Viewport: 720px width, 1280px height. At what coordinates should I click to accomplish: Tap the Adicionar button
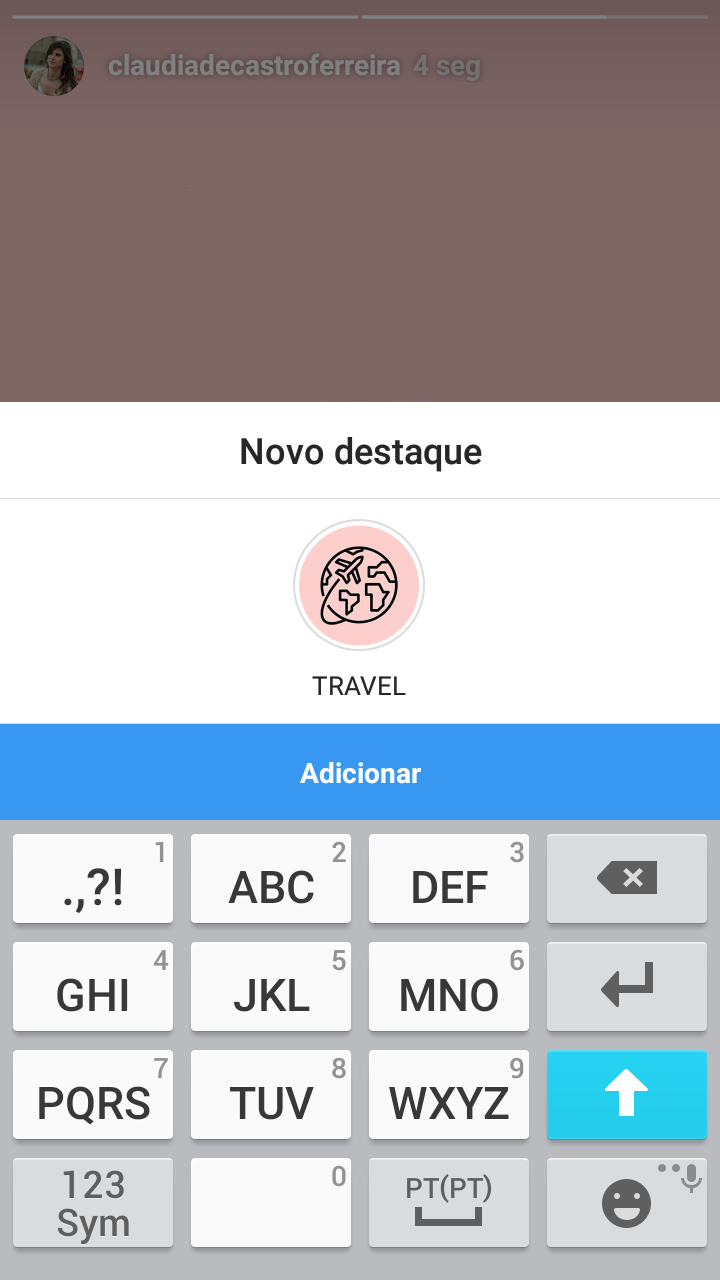coord(360,772)
